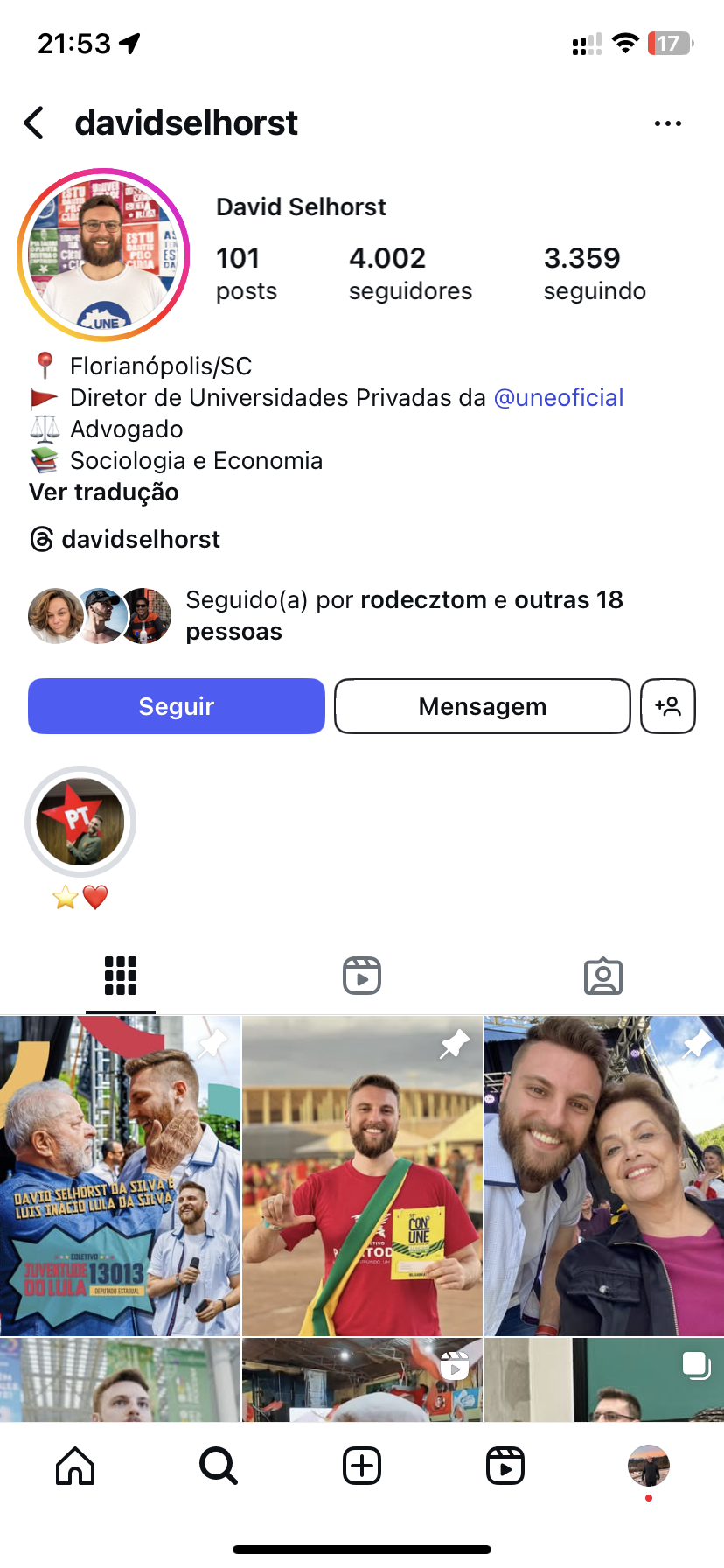Open the search and explore tab

[x=219, y=1465]
